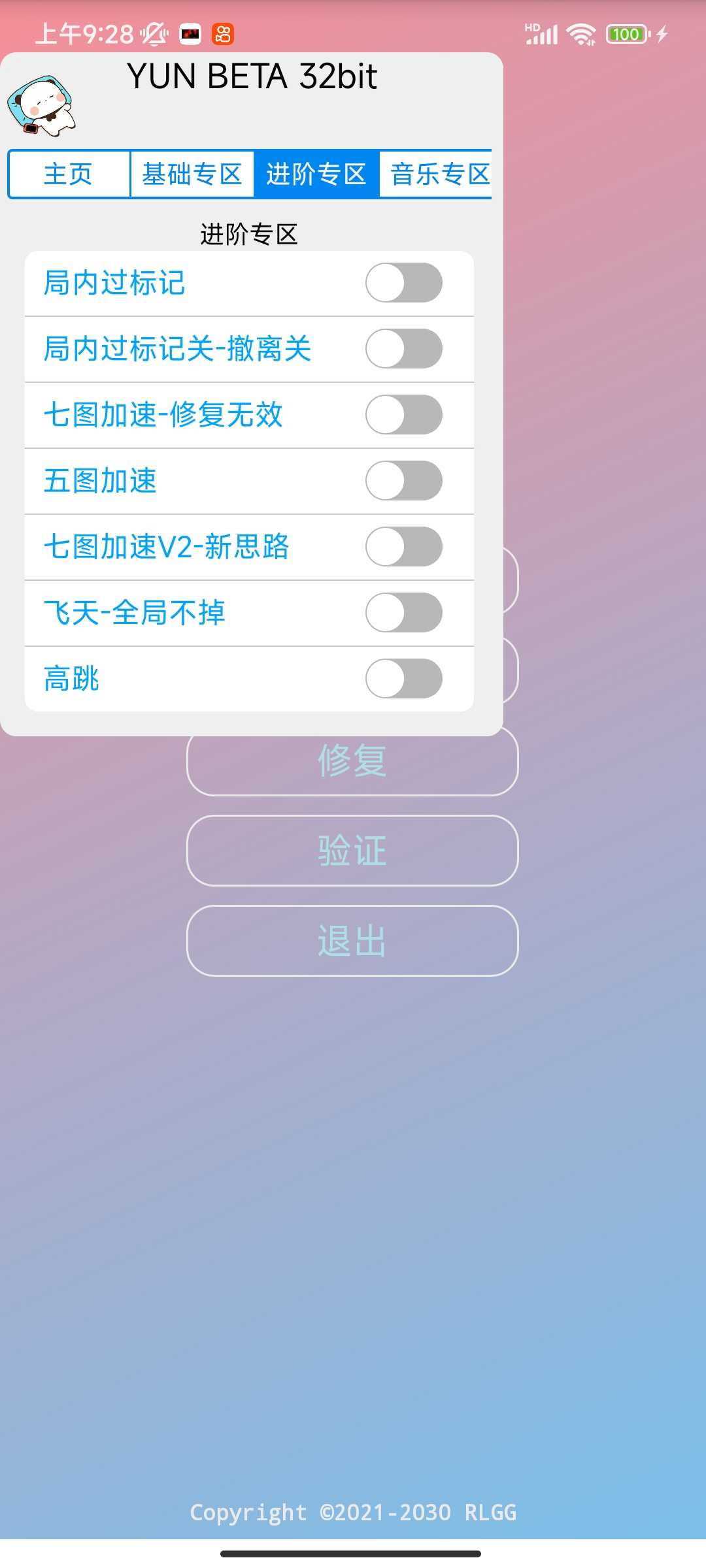706x1568 pixels.
Task: Tap the 进阶专区 tab
Action: point(316,174)
